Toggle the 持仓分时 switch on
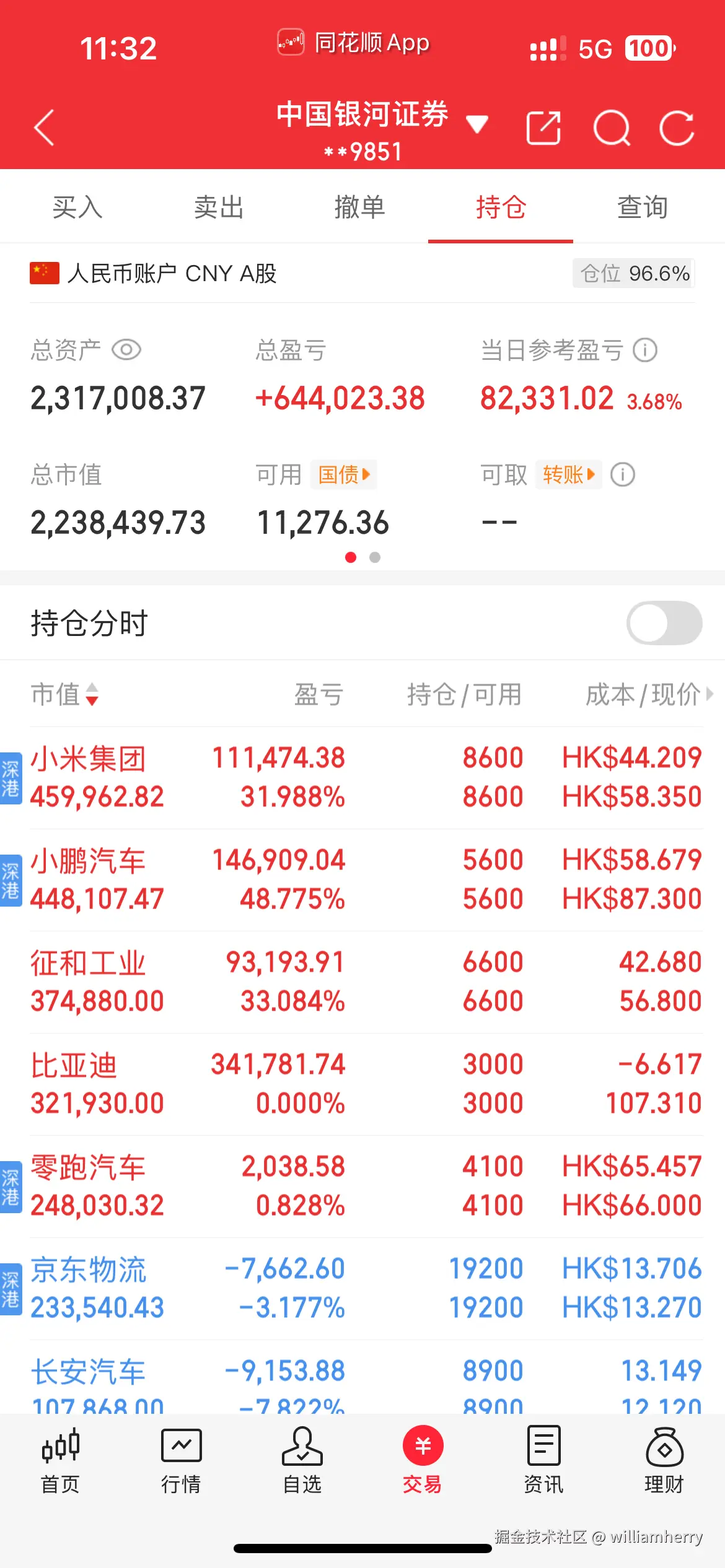Viewport: 725px width, 1568px height. click(x=663, y=623)
